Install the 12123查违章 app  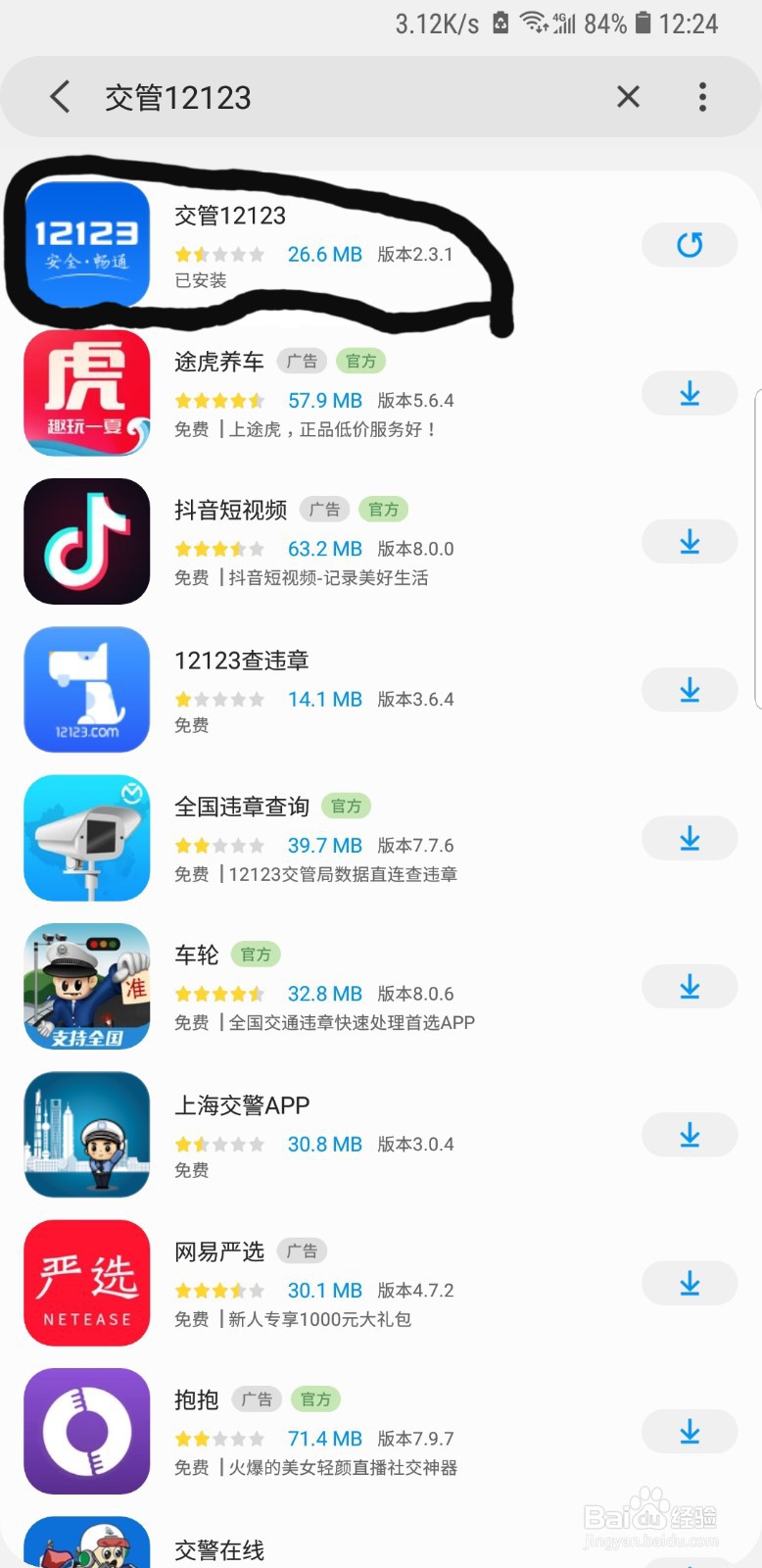tap(690, 690)
